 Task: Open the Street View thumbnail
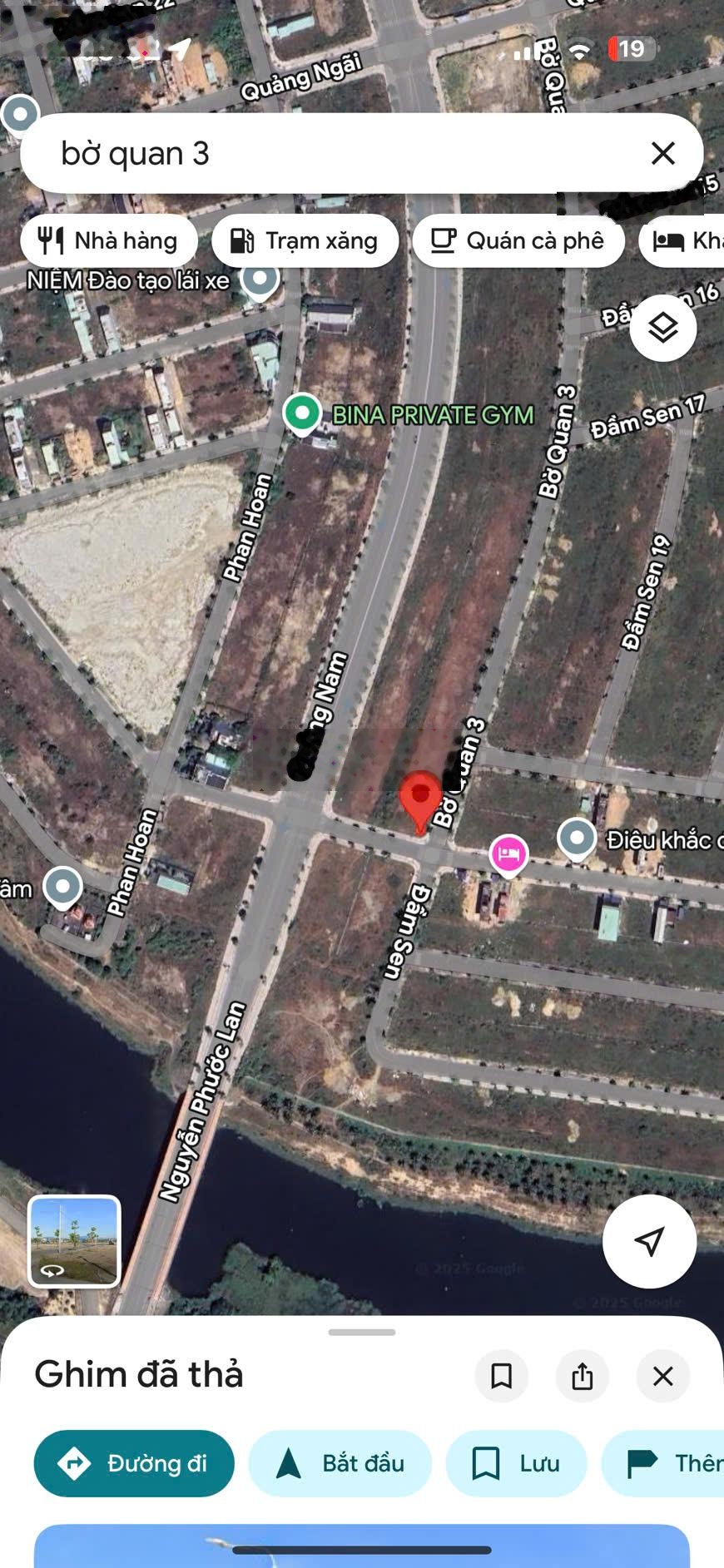tap(74, 1240)
